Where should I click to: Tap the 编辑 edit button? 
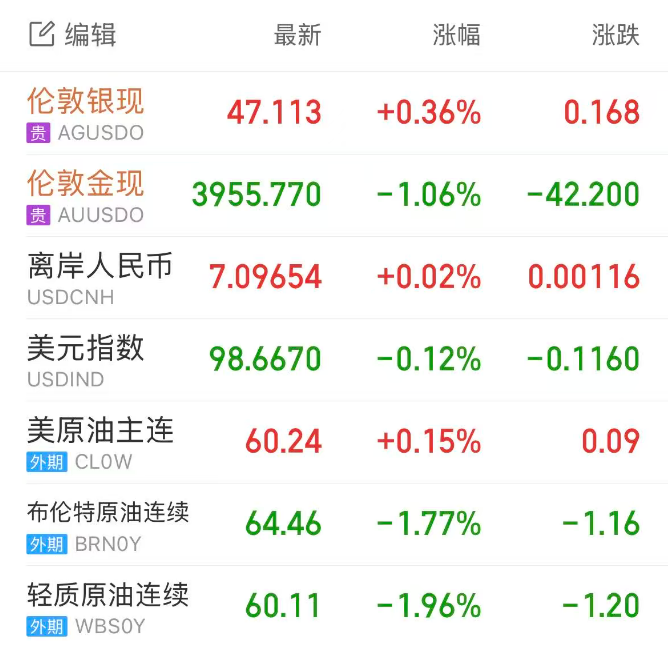click(x=73, y=35)
